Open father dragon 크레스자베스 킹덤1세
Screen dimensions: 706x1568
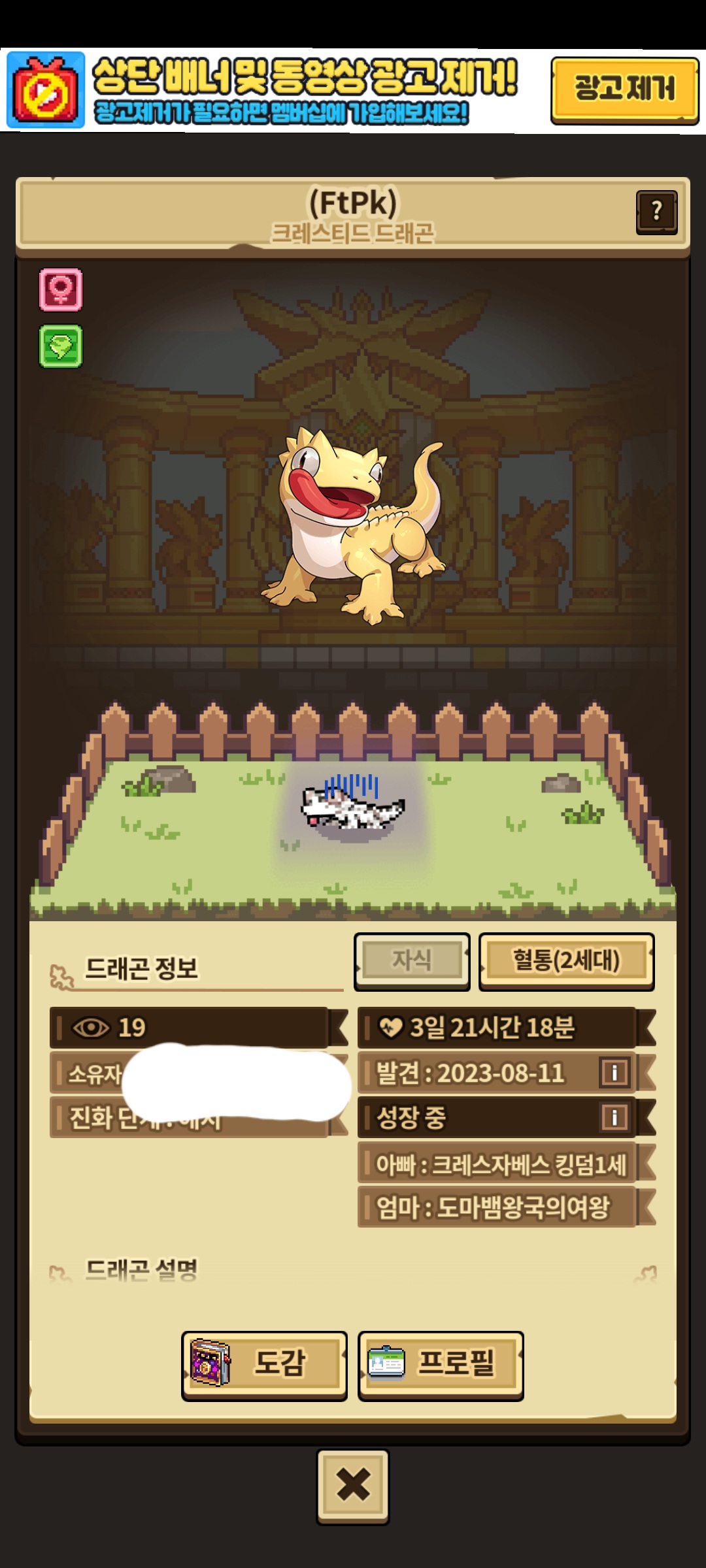[x=500, y=1164]
